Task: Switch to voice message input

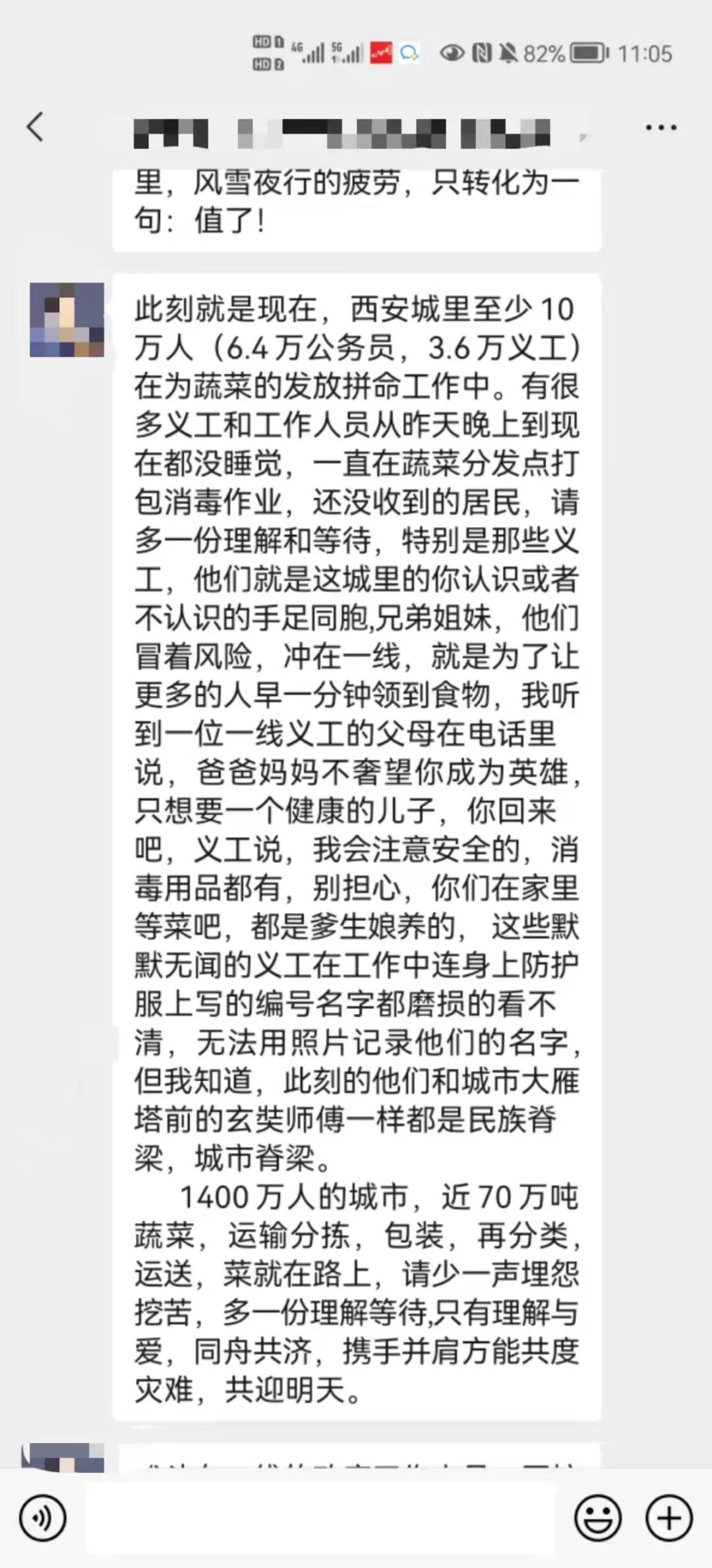Action: (x=43, y=1518)
